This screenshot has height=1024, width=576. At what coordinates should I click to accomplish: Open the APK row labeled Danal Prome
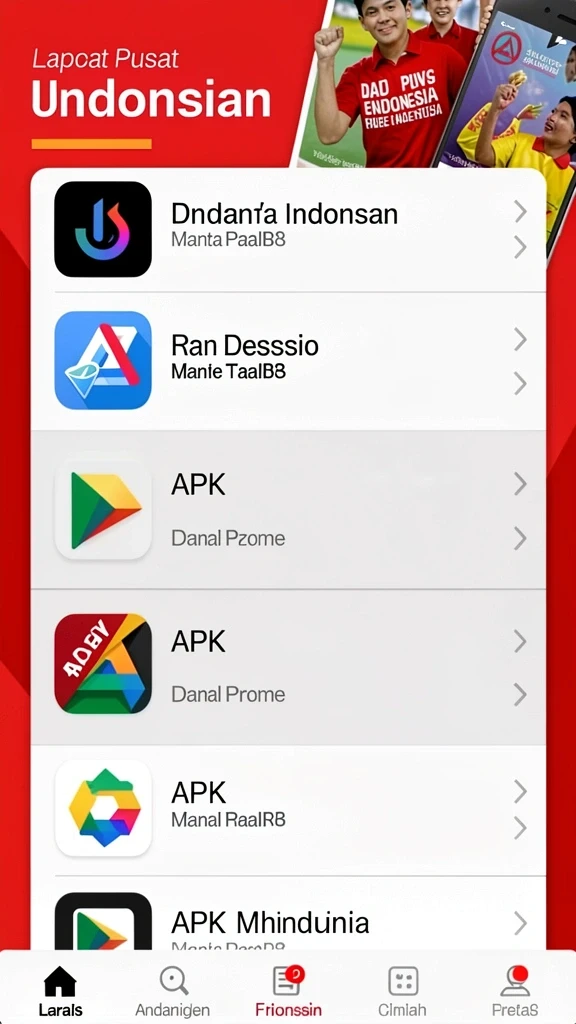point(288,667)
